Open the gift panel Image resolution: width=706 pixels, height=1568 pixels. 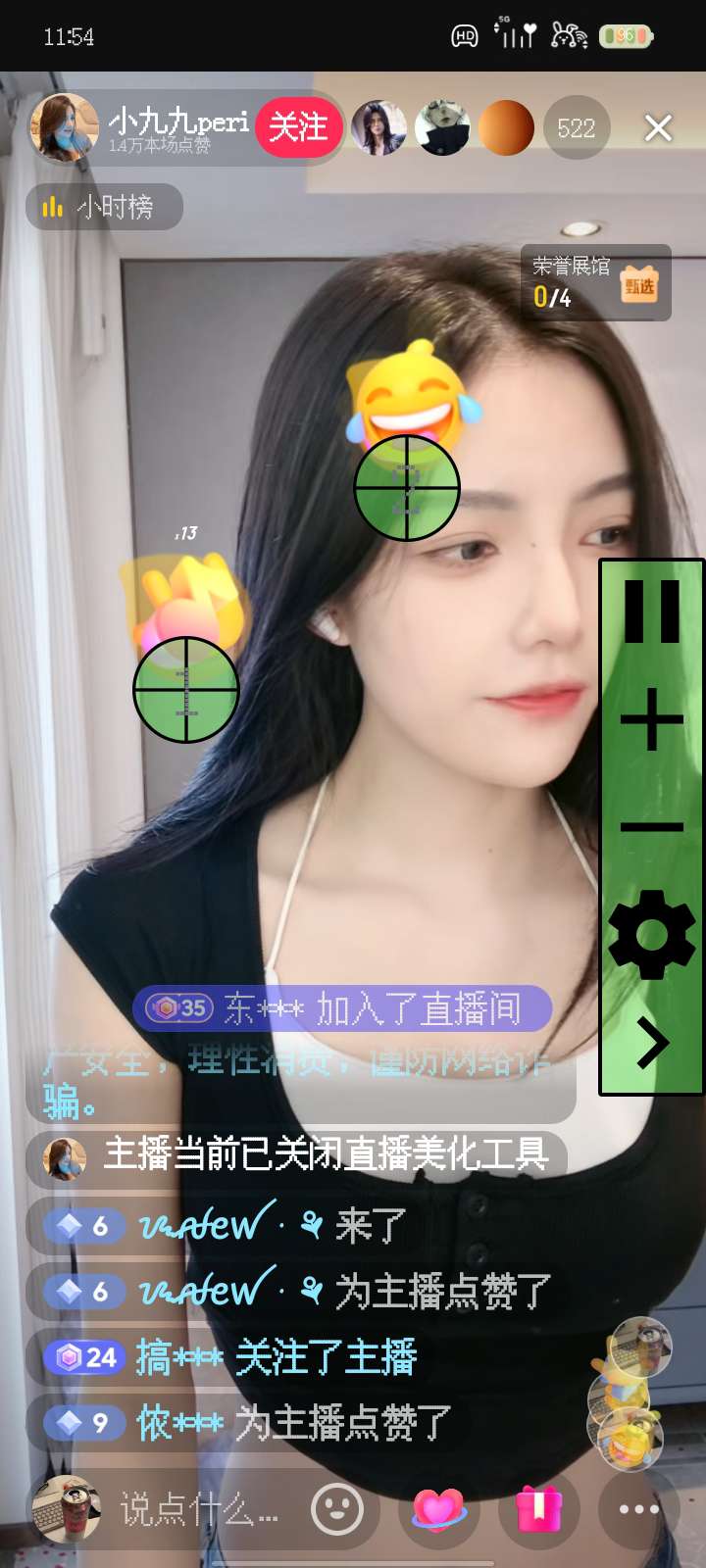pos(538,1509)
